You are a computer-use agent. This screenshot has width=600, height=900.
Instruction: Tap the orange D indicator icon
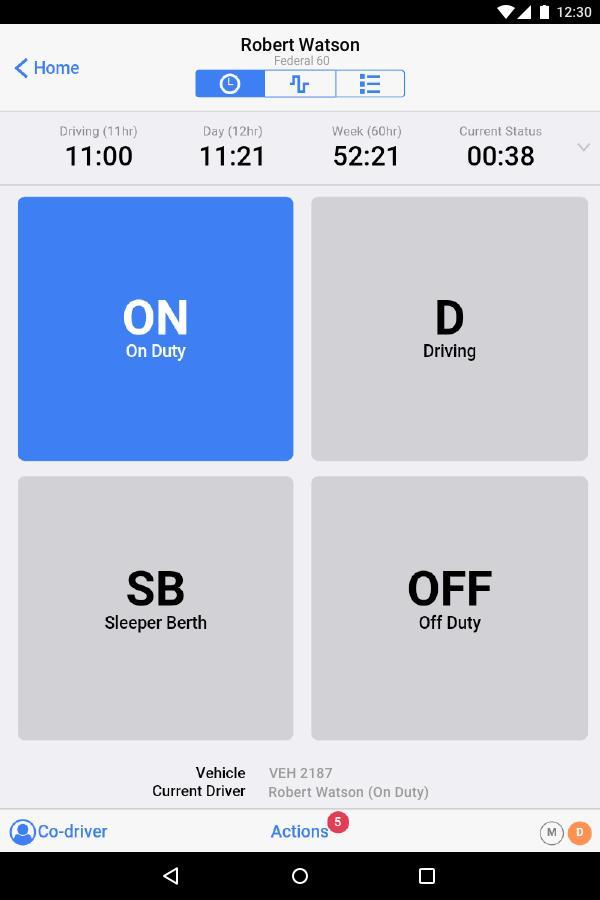pos(579,832)
